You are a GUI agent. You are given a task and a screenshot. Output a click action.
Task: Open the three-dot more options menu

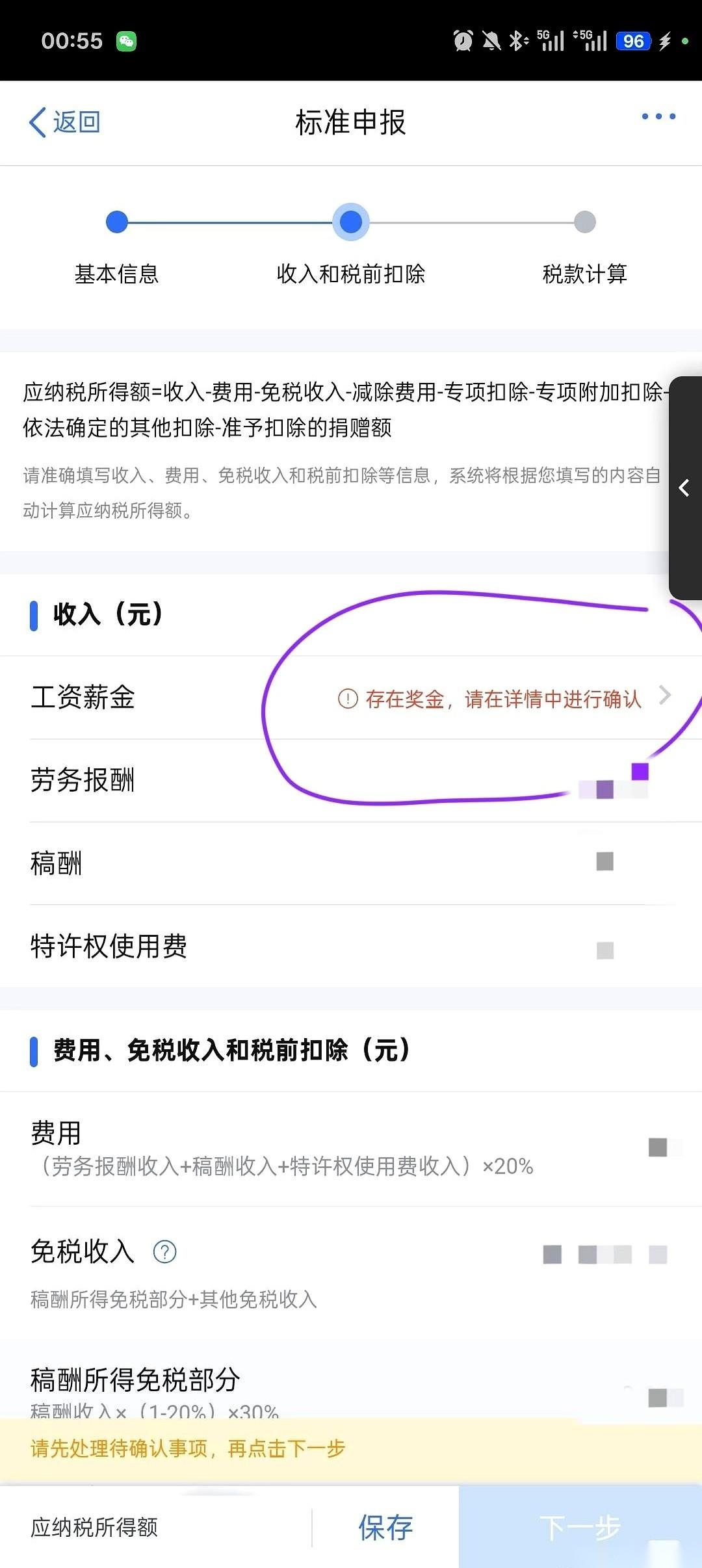point(658,117)
